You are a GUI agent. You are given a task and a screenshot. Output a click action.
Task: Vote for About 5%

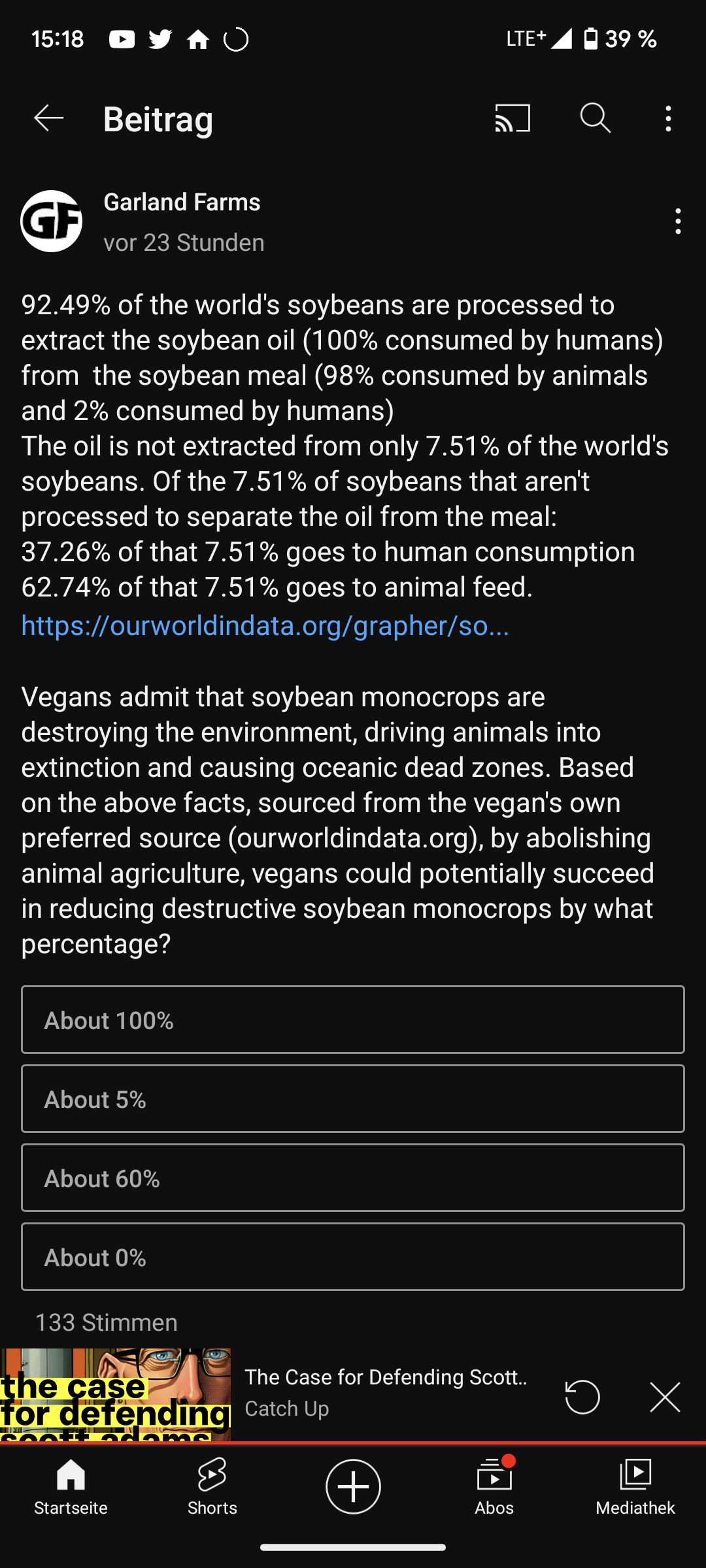click(353, 1099)
